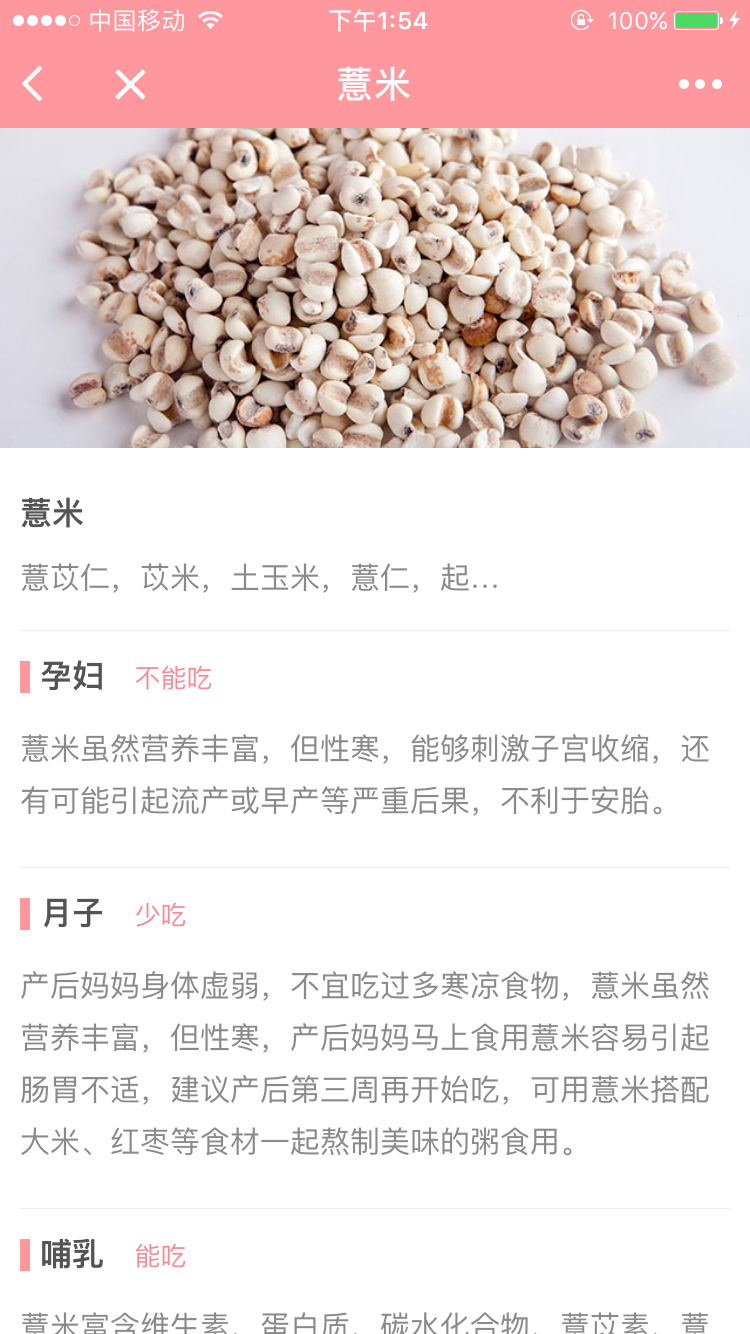The image size is (750, 1334).
Task: Open the three-dot more options menu
Action: click(x=700, y=85)
